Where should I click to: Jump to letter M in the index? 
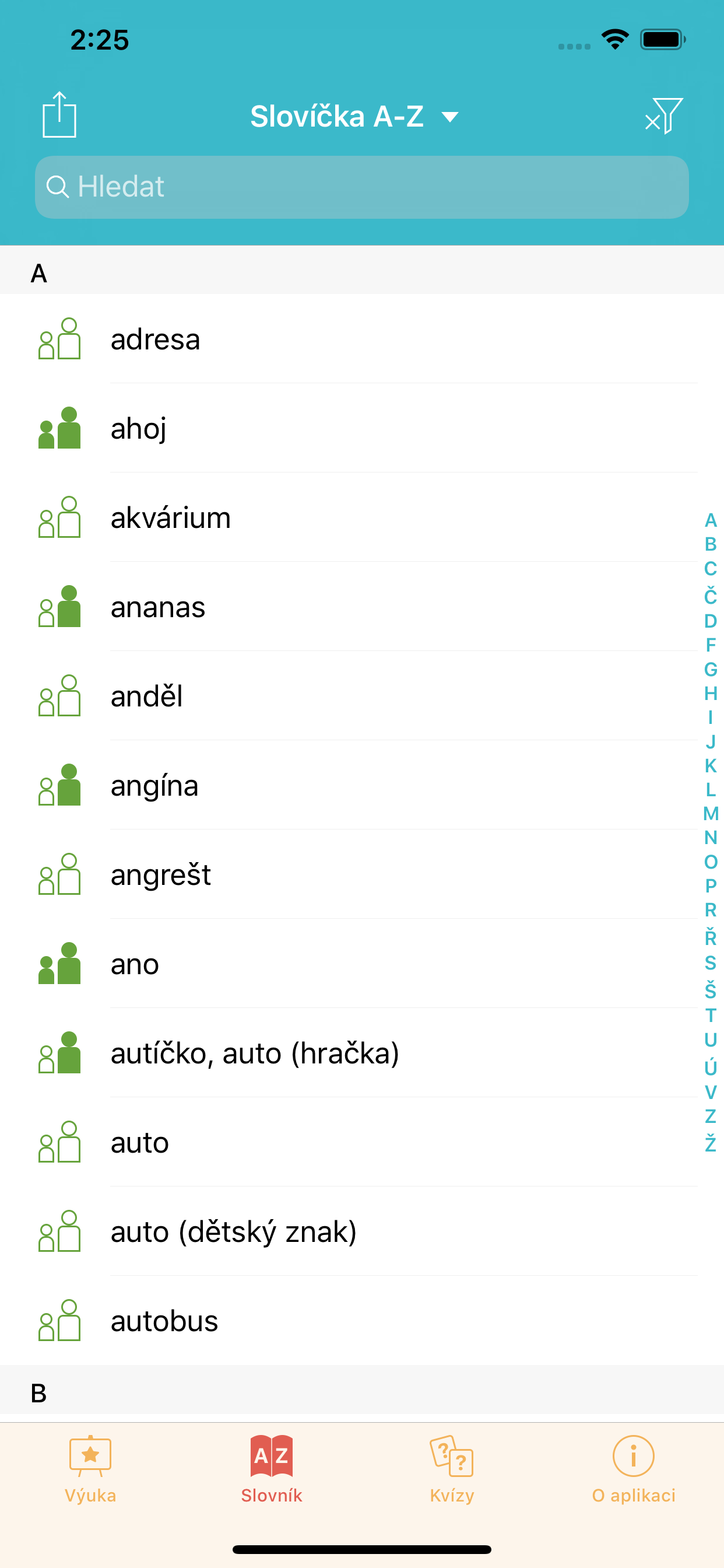pyautogui.click(x=710, y=814)
